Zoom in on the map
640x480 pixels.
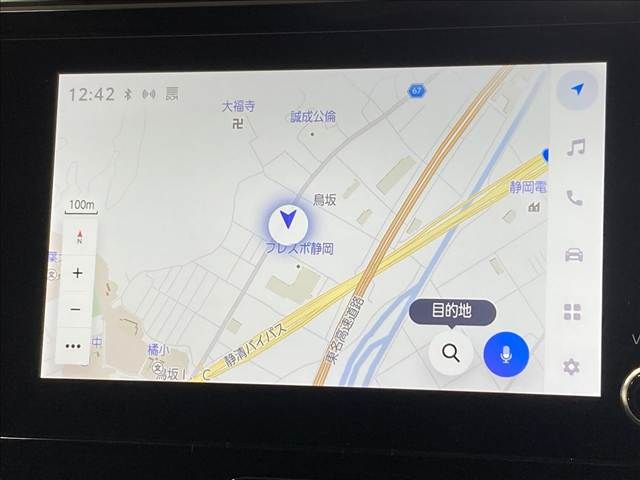click(78, 272)
